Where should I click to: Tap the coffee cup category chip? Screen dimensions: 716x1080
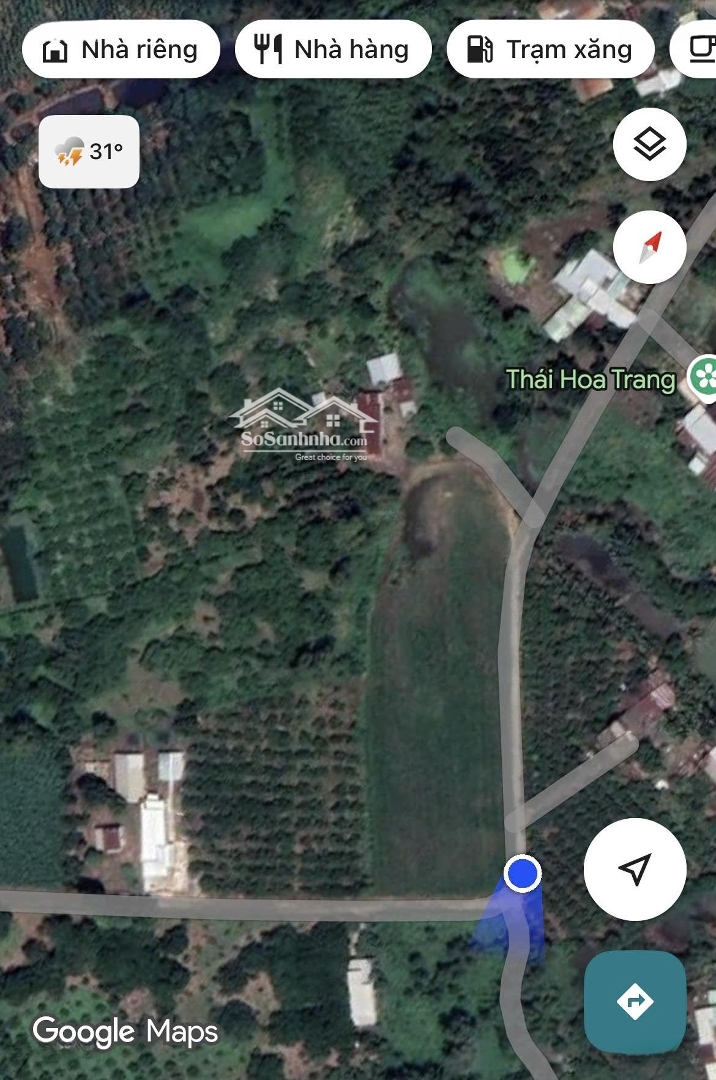[x=701, y=48]
